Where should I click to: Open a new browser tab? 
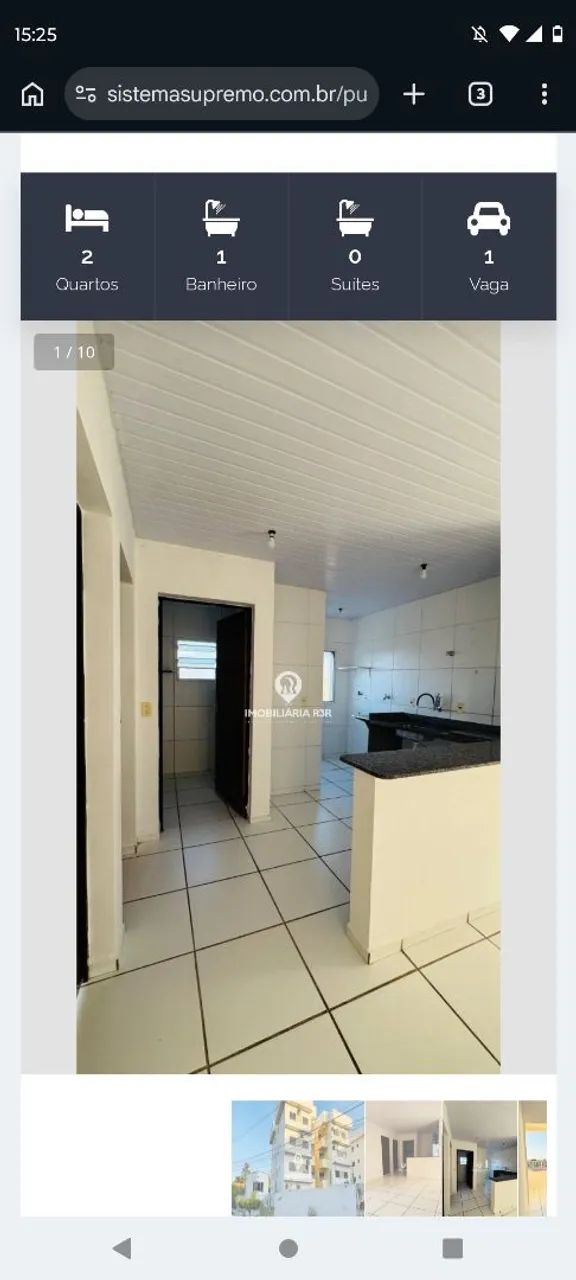tap(414, 95)
